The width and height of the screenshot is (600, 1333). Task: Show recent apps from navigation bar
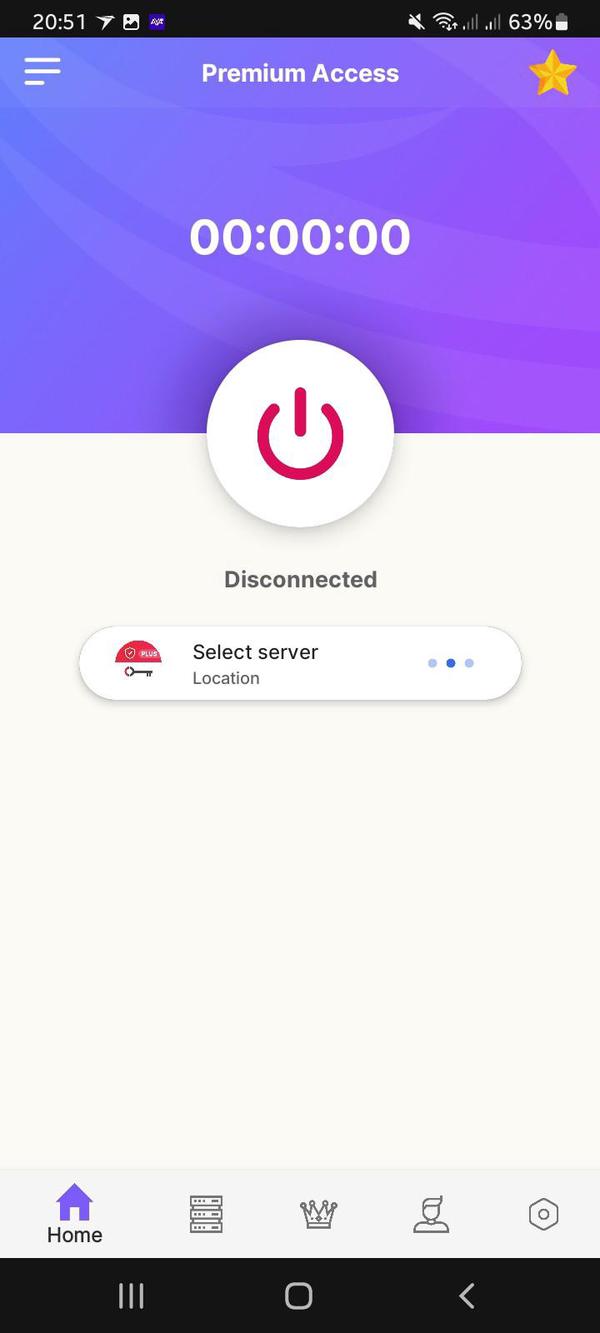(131, 1296)
